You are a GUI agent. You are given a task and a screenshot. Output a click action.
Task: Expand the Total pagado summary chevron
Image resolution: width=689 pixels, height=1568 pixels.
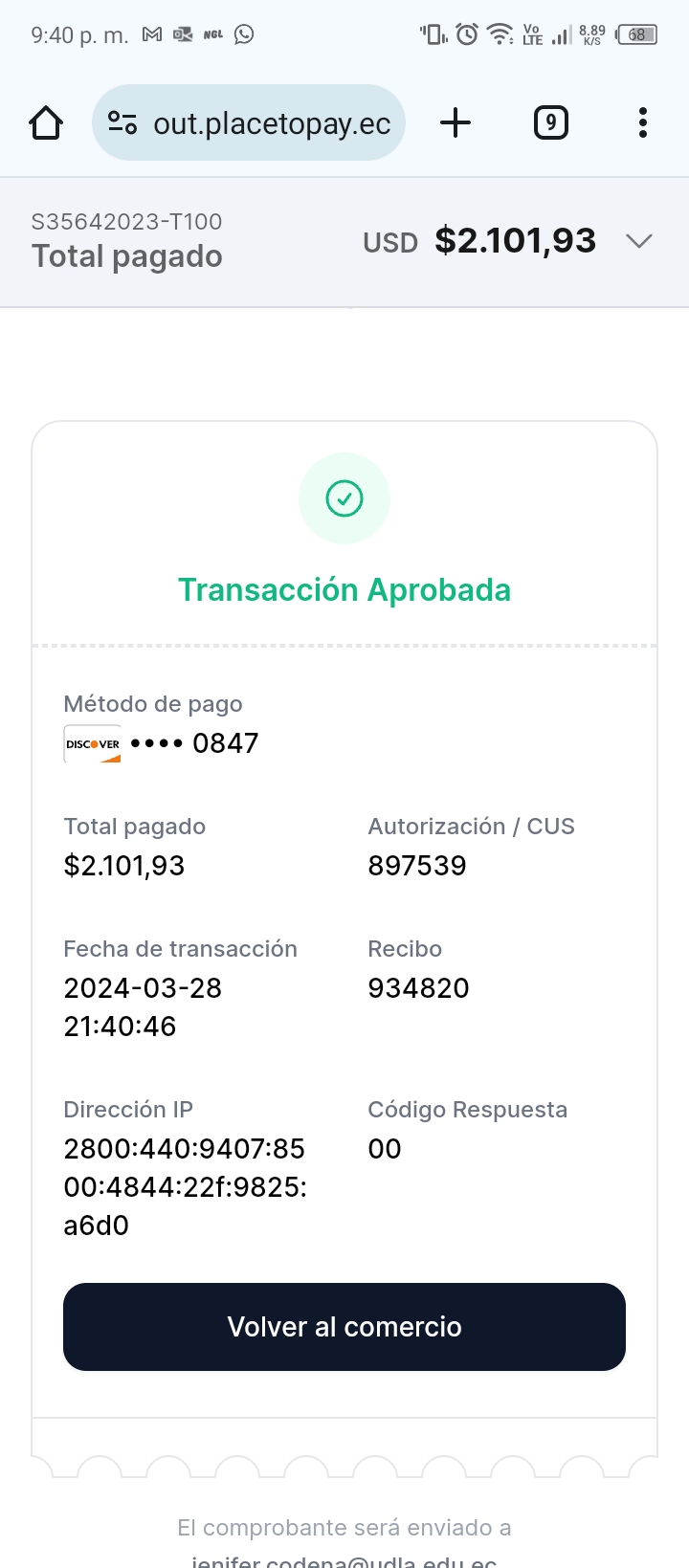coord(639,241)
